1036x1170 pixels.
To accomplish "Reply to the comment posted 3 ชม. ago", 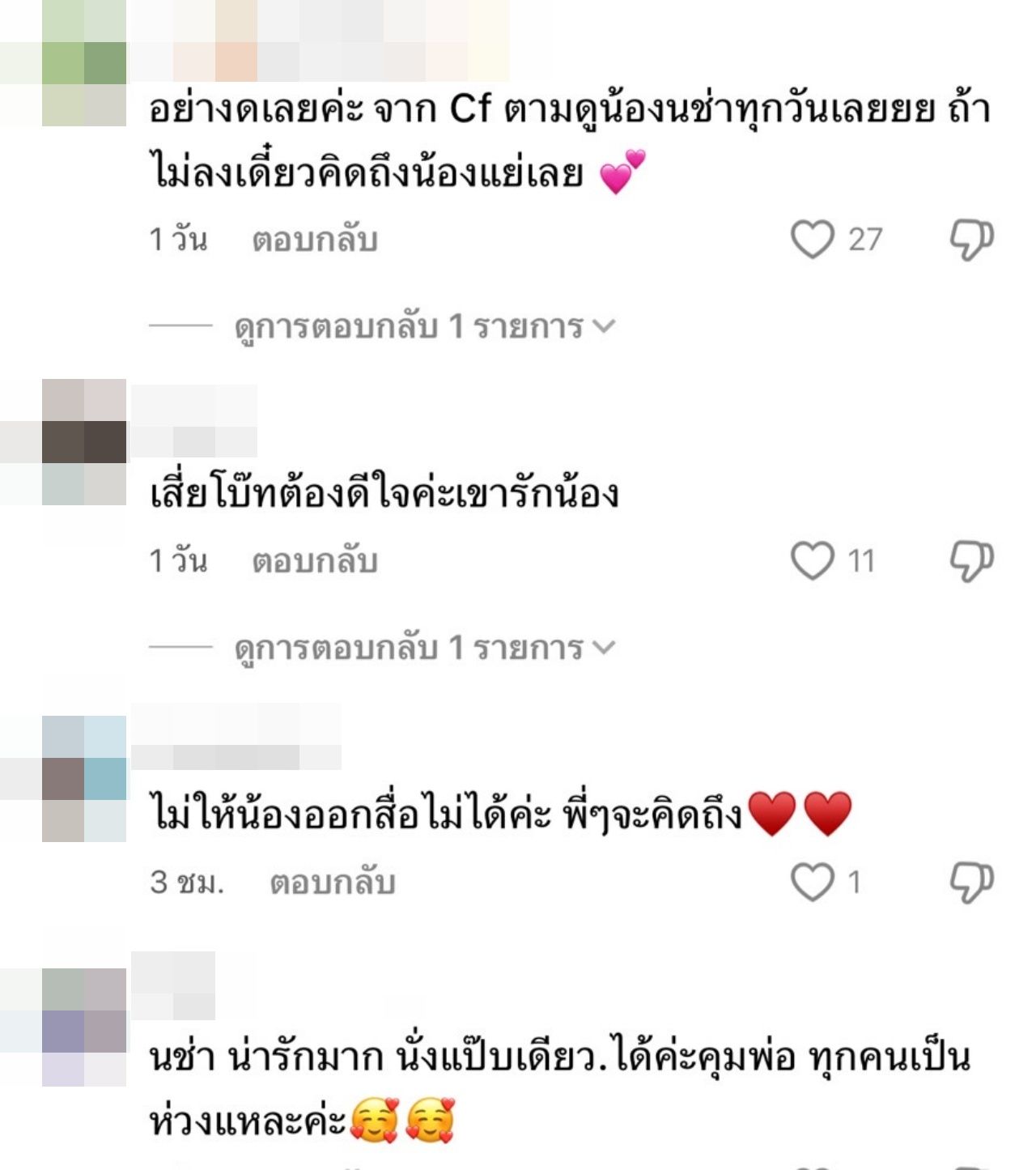I will coord(332,882).
